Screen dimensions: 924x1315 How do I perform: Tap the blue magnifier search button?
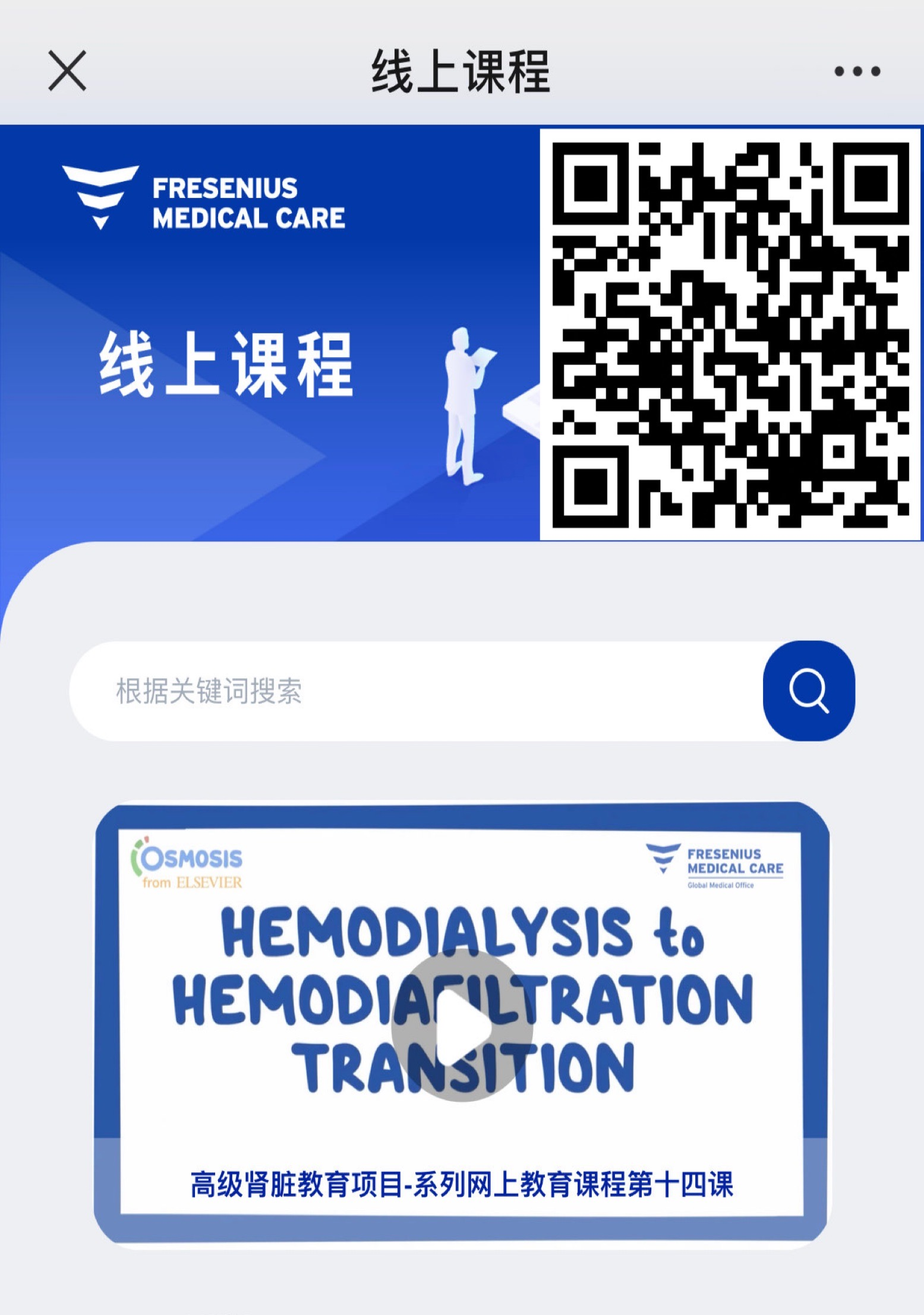808,690
